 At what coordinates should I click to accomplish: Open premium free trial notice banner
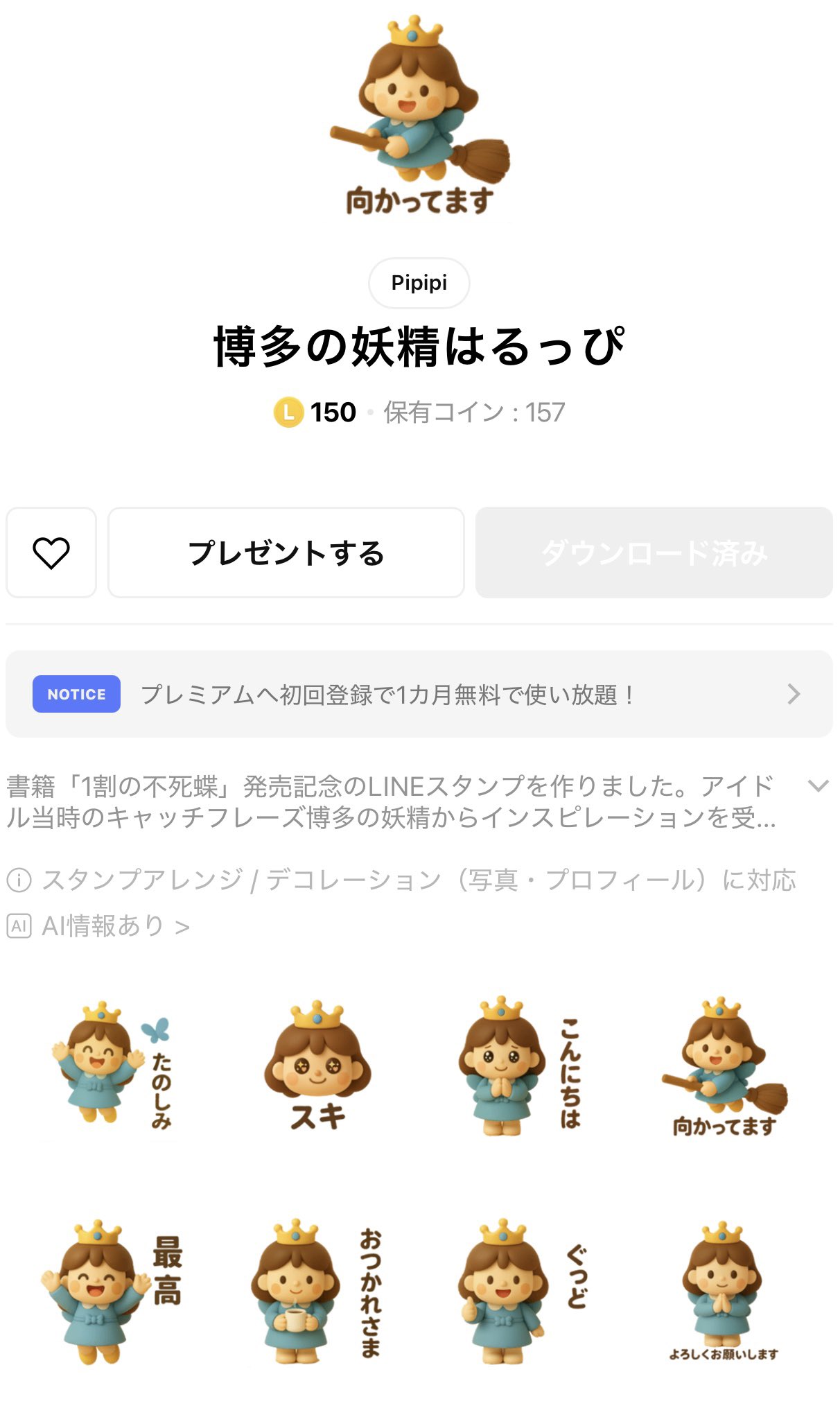(x=419, y=694)
